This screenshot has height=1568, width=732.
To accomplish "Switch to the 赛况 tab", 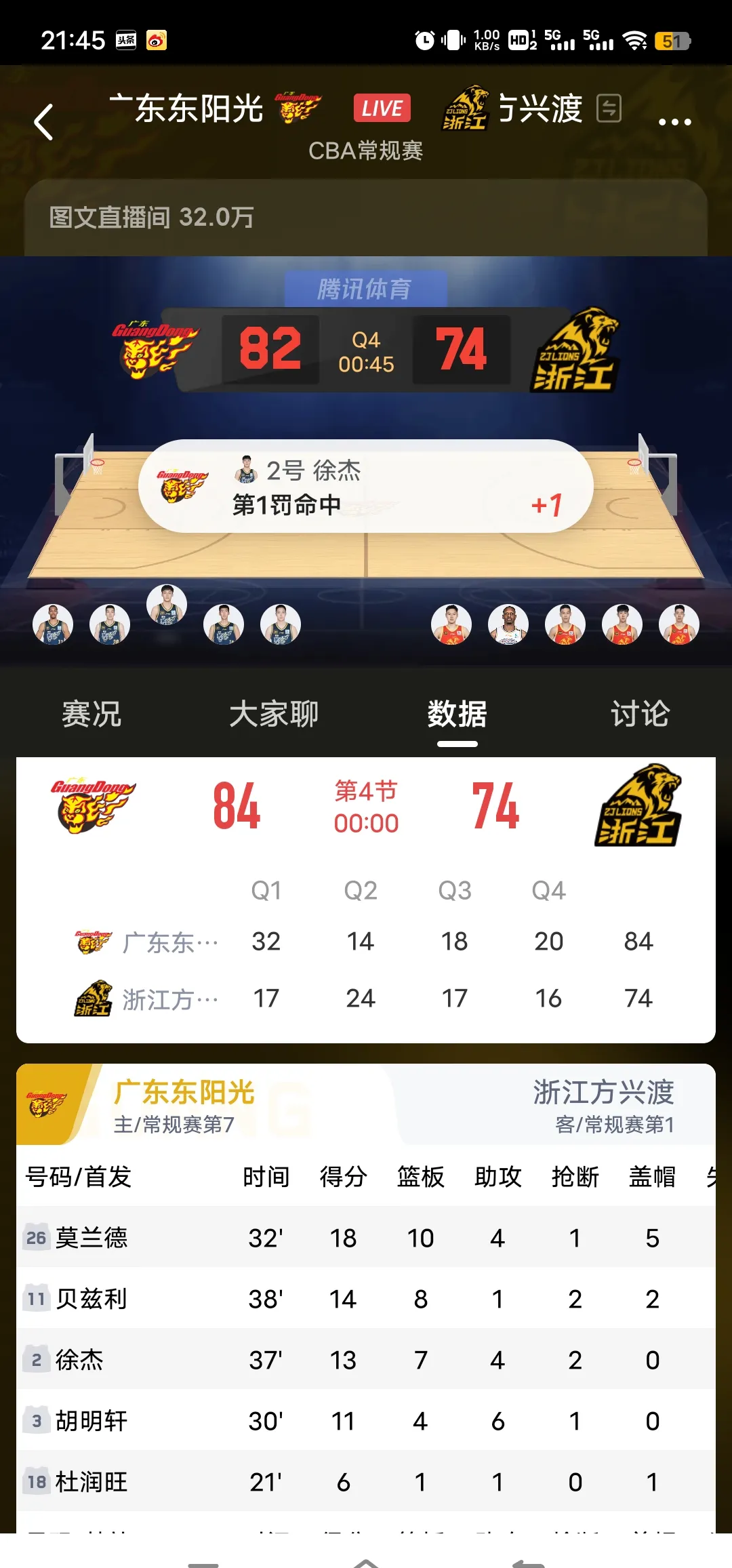I will 91,714.
